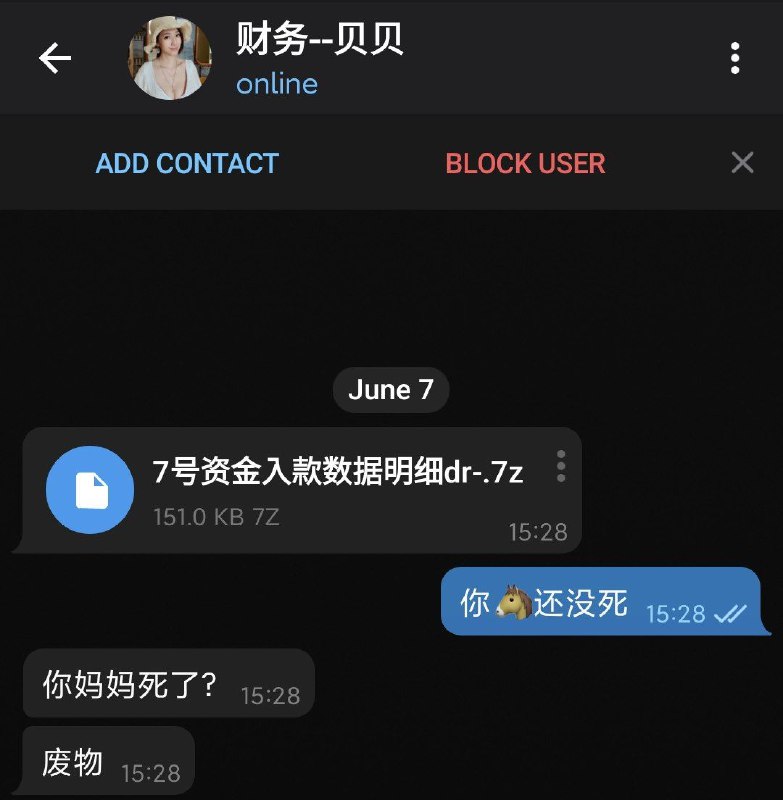783x800 pixels.
Task: Go back using the arrow icon
Action: click(55, 59)
